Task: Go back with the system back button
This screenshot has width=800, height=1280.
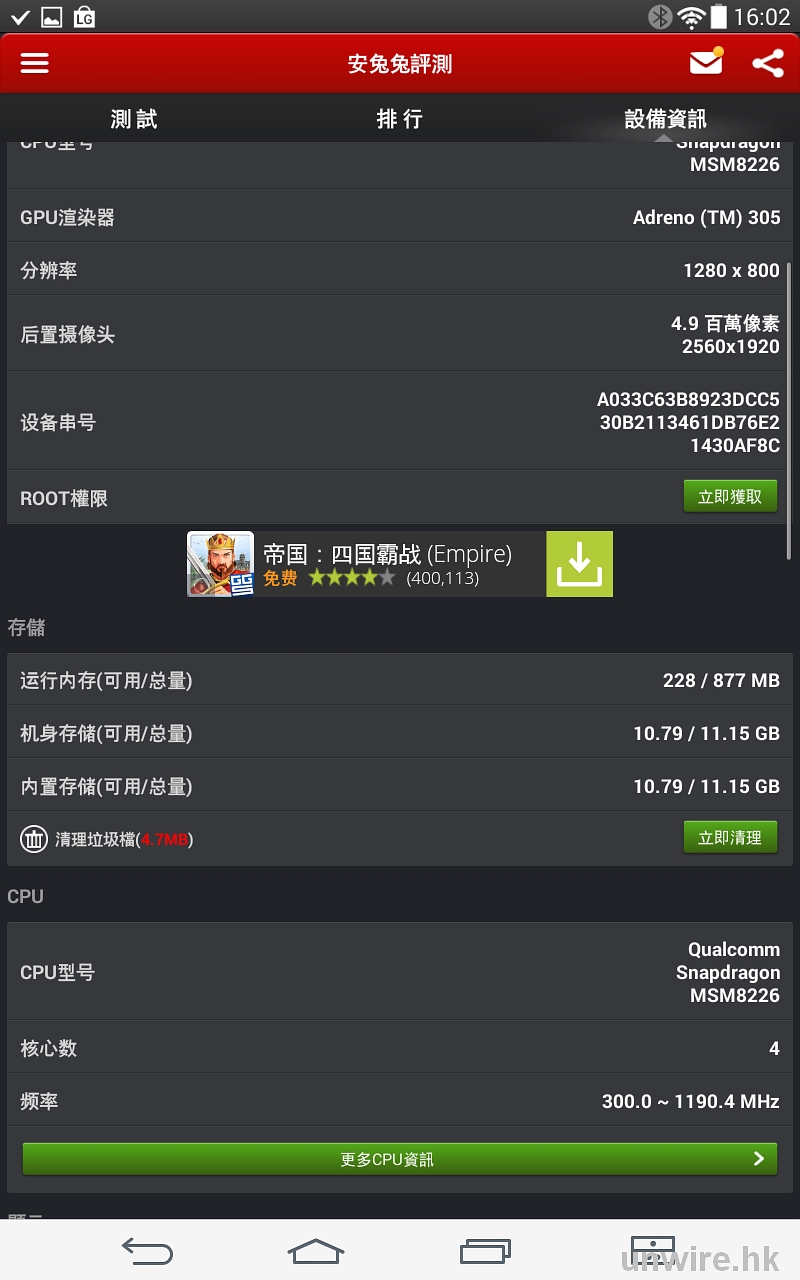Action: pyautogui.click(x=147, y=1251)
